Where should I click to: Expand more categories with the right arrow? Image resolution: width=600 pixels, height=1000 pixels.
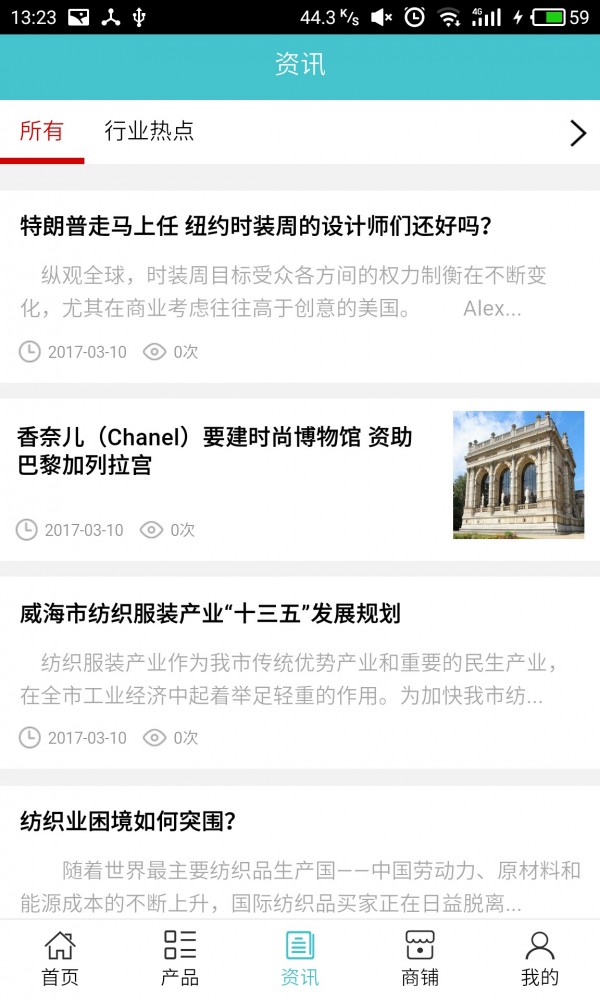point(577,133)
